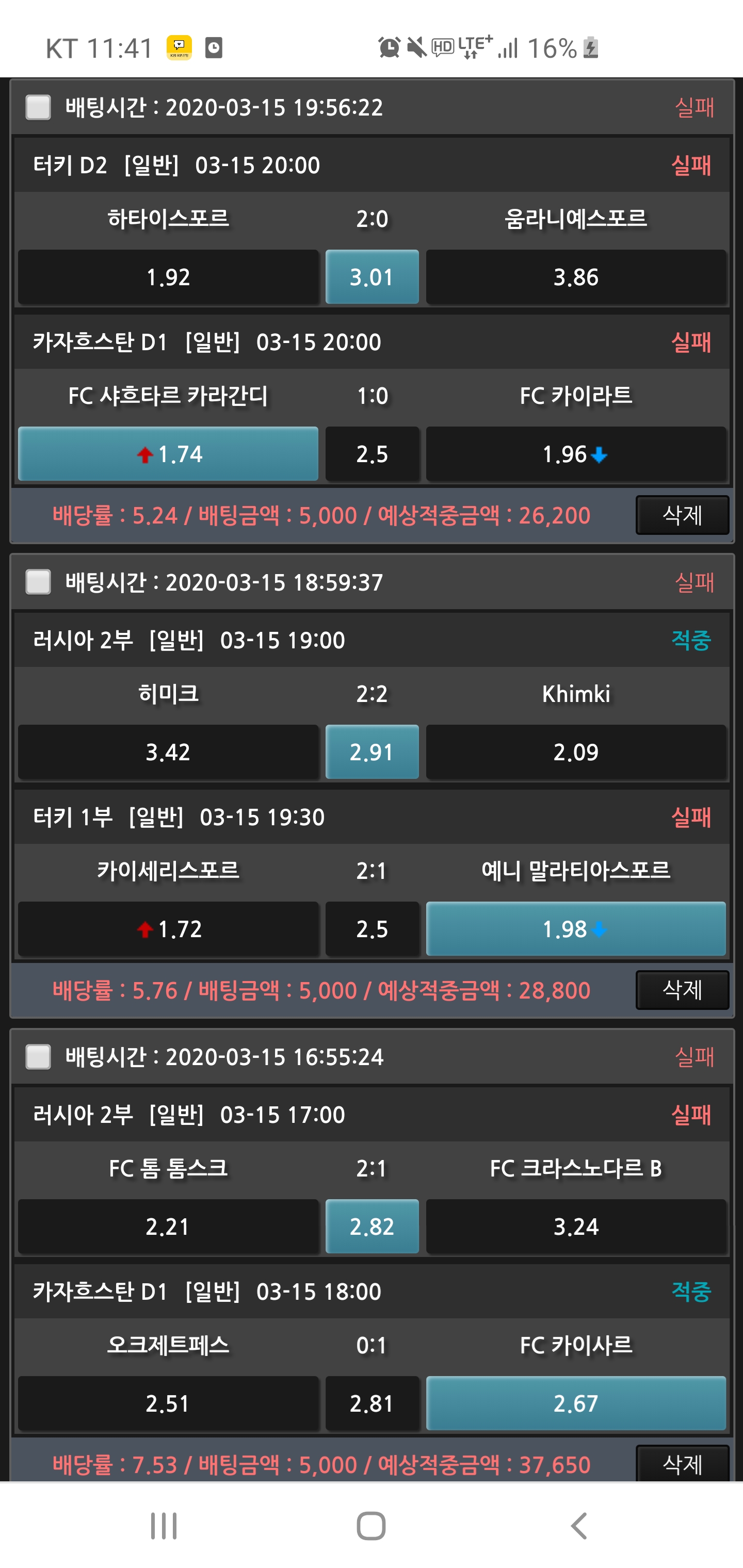This screenshot has width=743, height=1568.
Task: Delete the bet with 배당률 7.53
Action: 682,1463
